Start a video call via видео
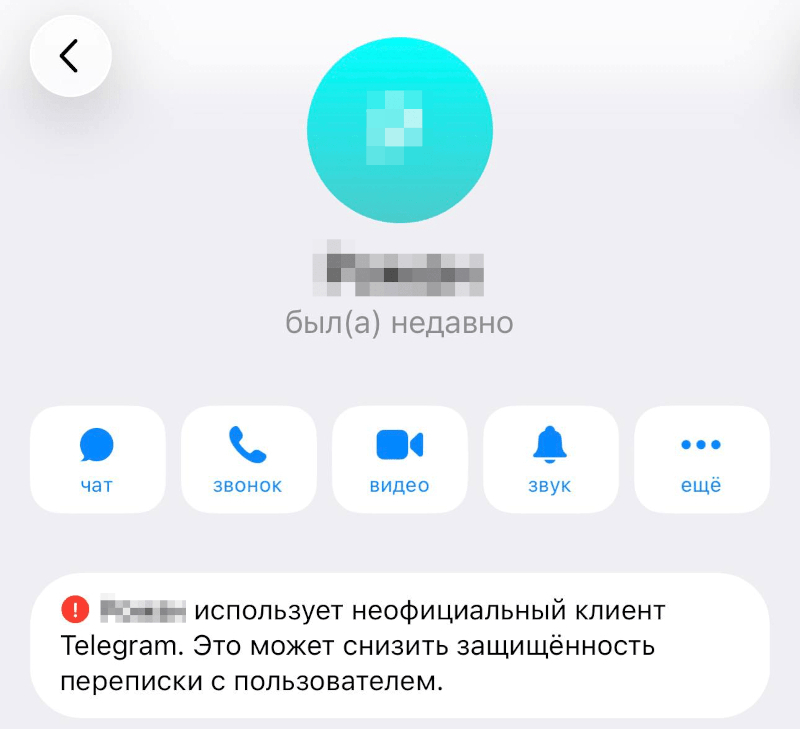The height and width of the screenshot is (729, 800). (x=399, y=459)
